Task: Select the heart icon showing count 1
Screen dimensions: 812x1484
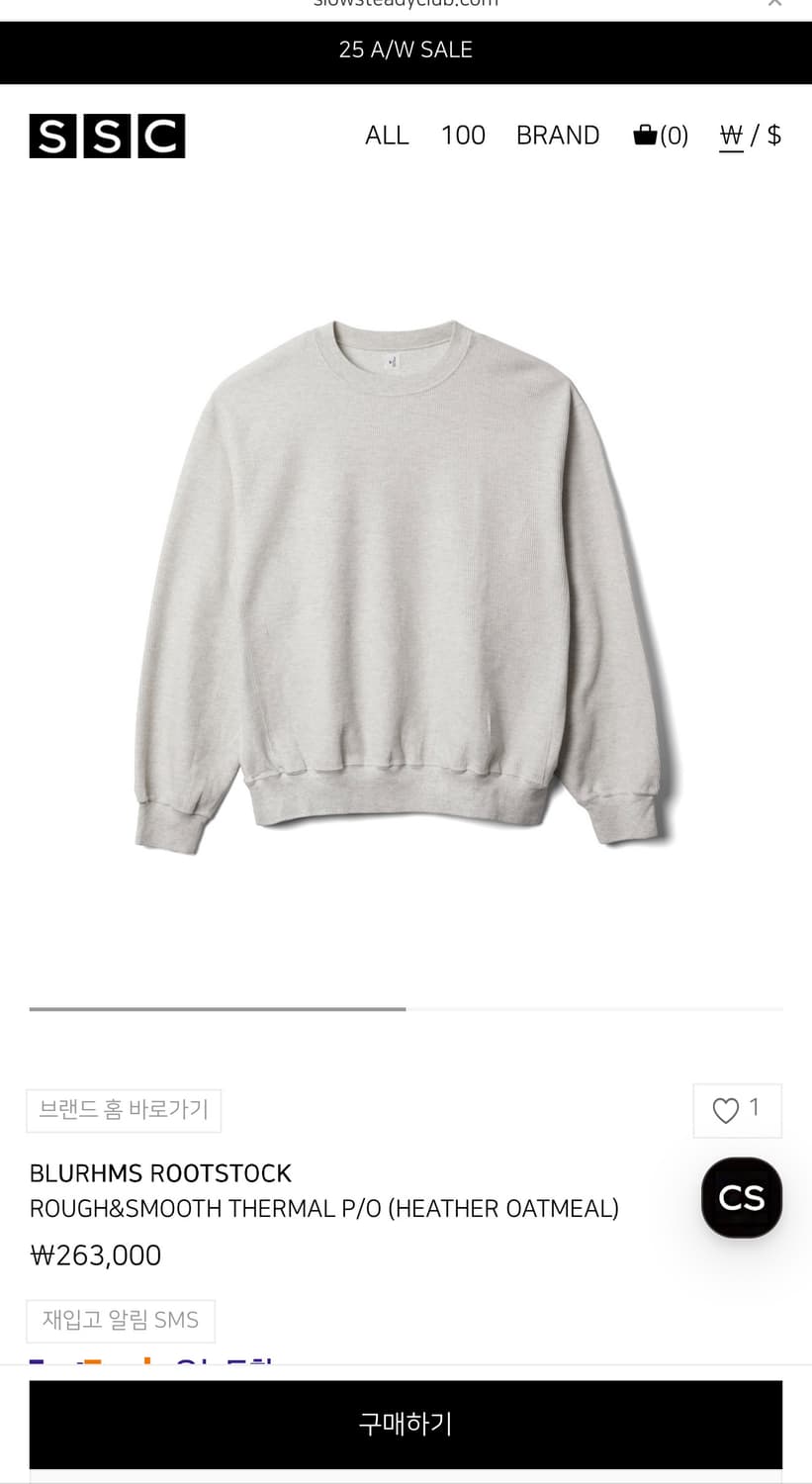Action: (x=737, y=1110)
